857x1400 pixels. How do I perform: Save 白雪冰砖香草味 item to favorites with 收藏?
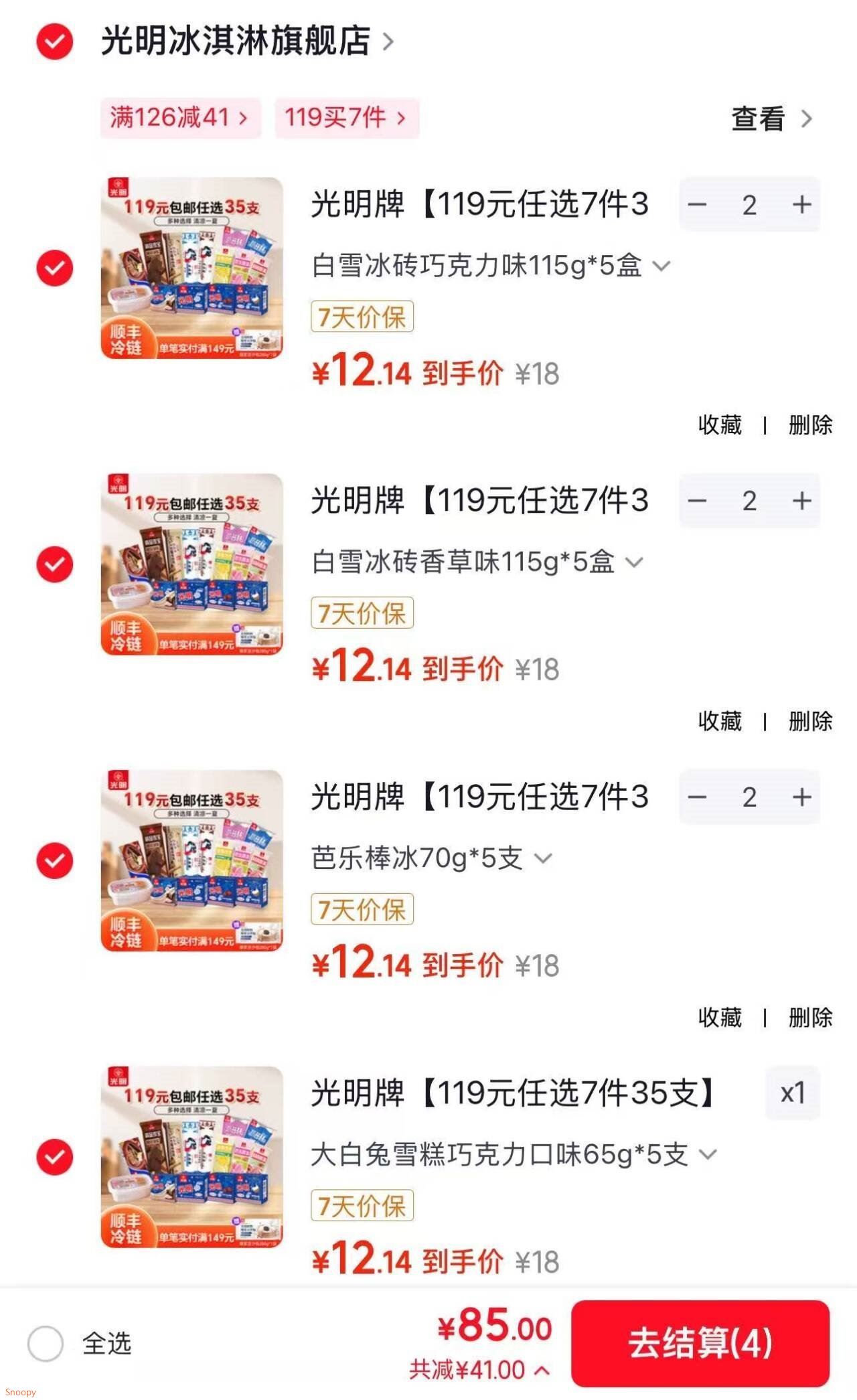click(720, 721)
